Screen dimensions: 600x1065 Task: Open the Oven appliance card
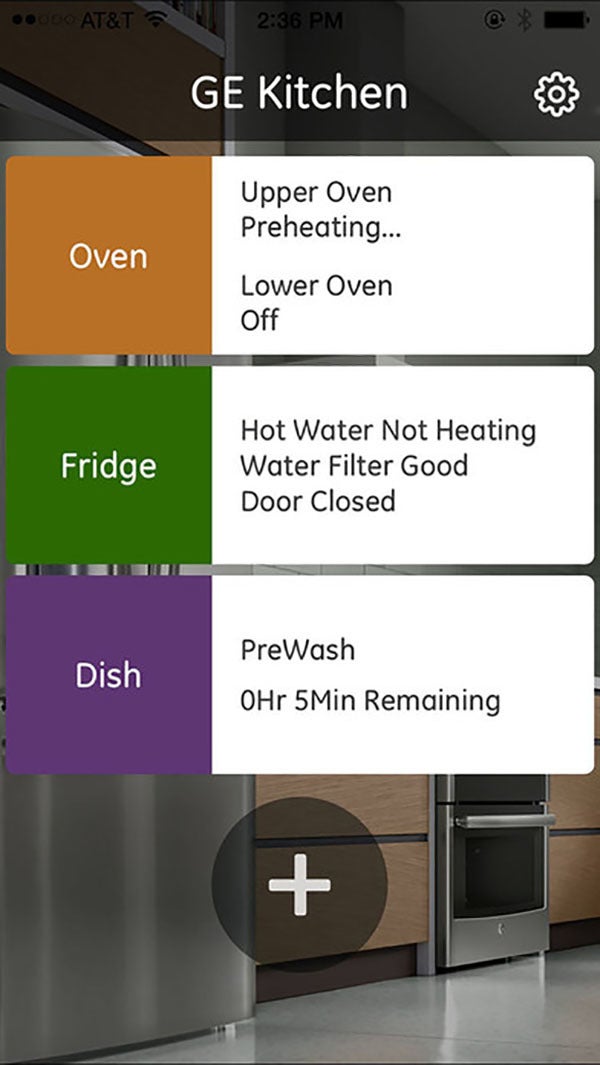tap(300, 255)
